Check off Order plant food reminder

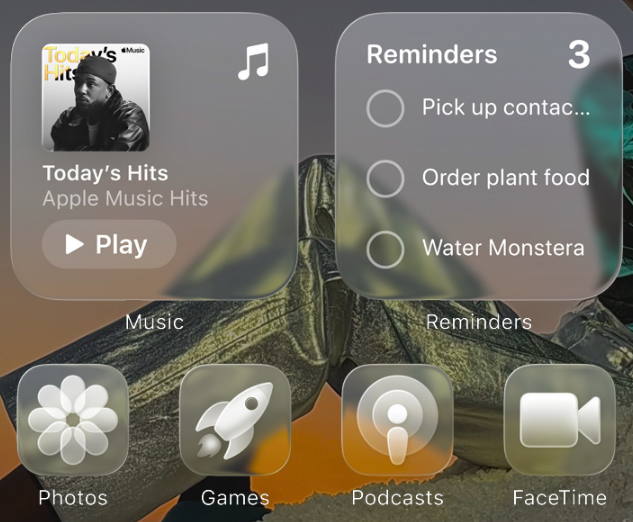point(385,179)
